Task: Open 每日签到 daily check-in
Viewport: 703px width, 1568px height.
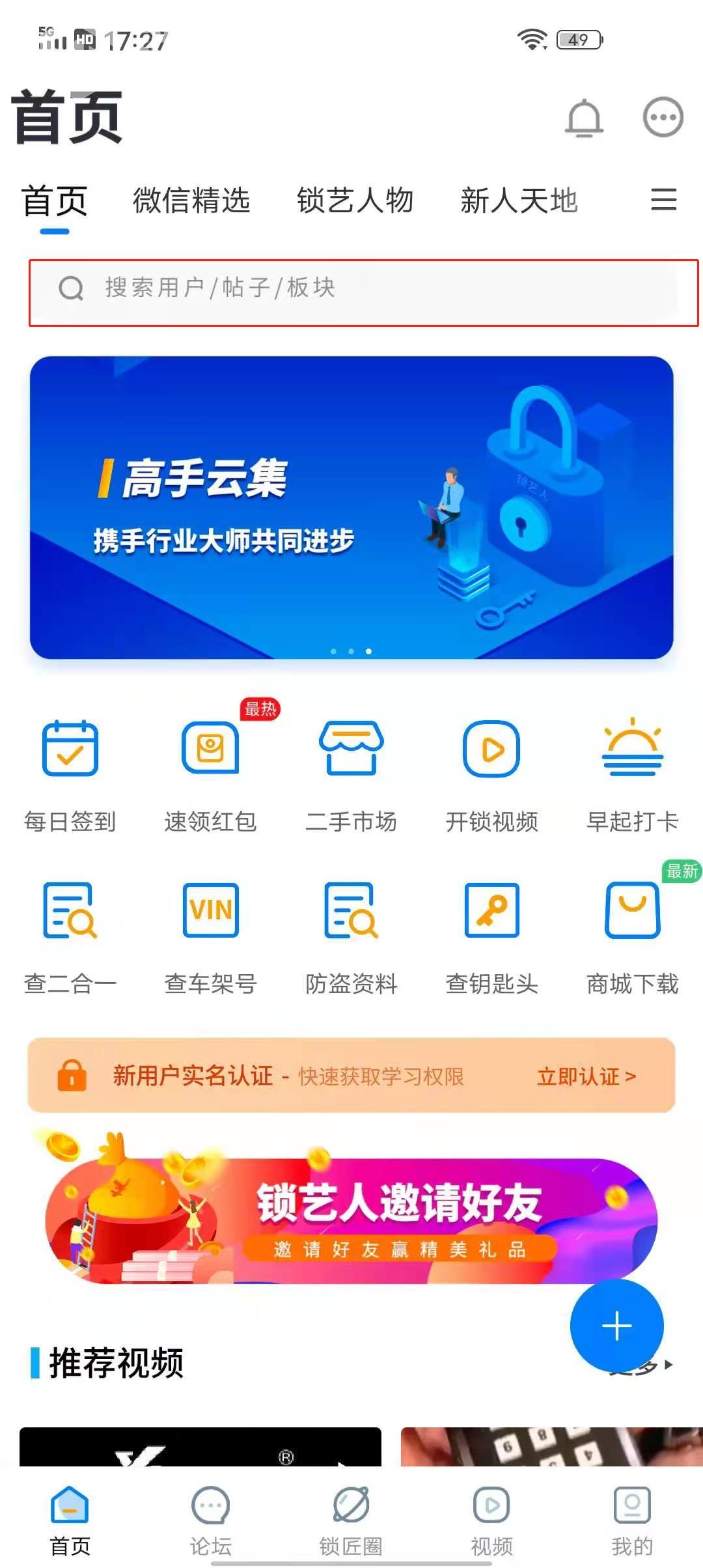Action: coord(70,774)
